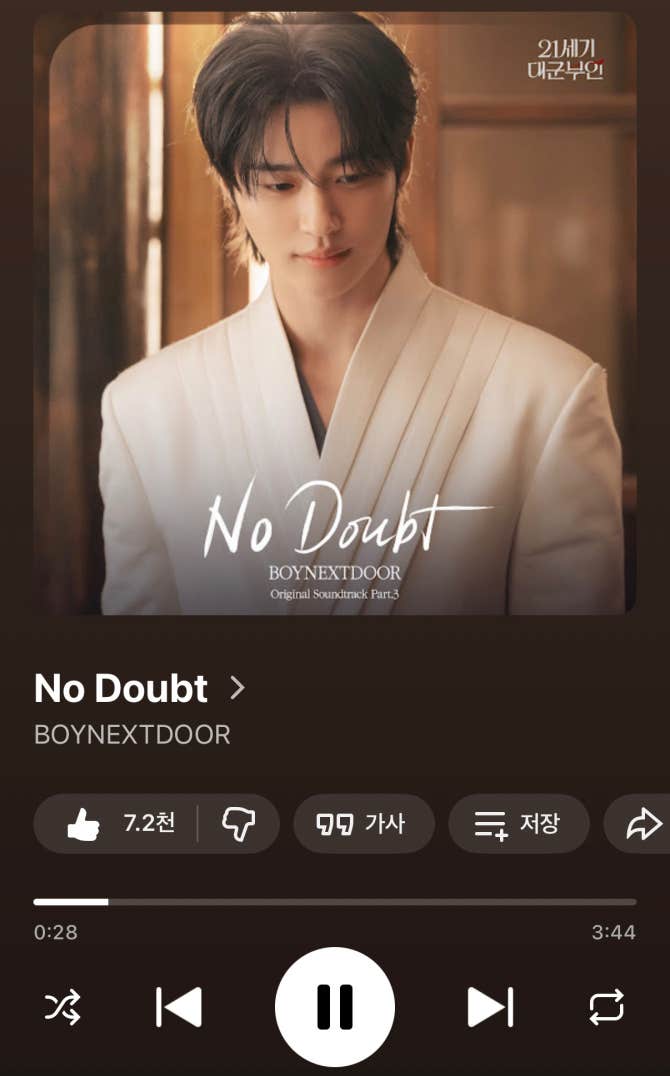670x1076 pixels.
Task: Like the song with 7.2천 likes
Action: [x=115, y=824]
